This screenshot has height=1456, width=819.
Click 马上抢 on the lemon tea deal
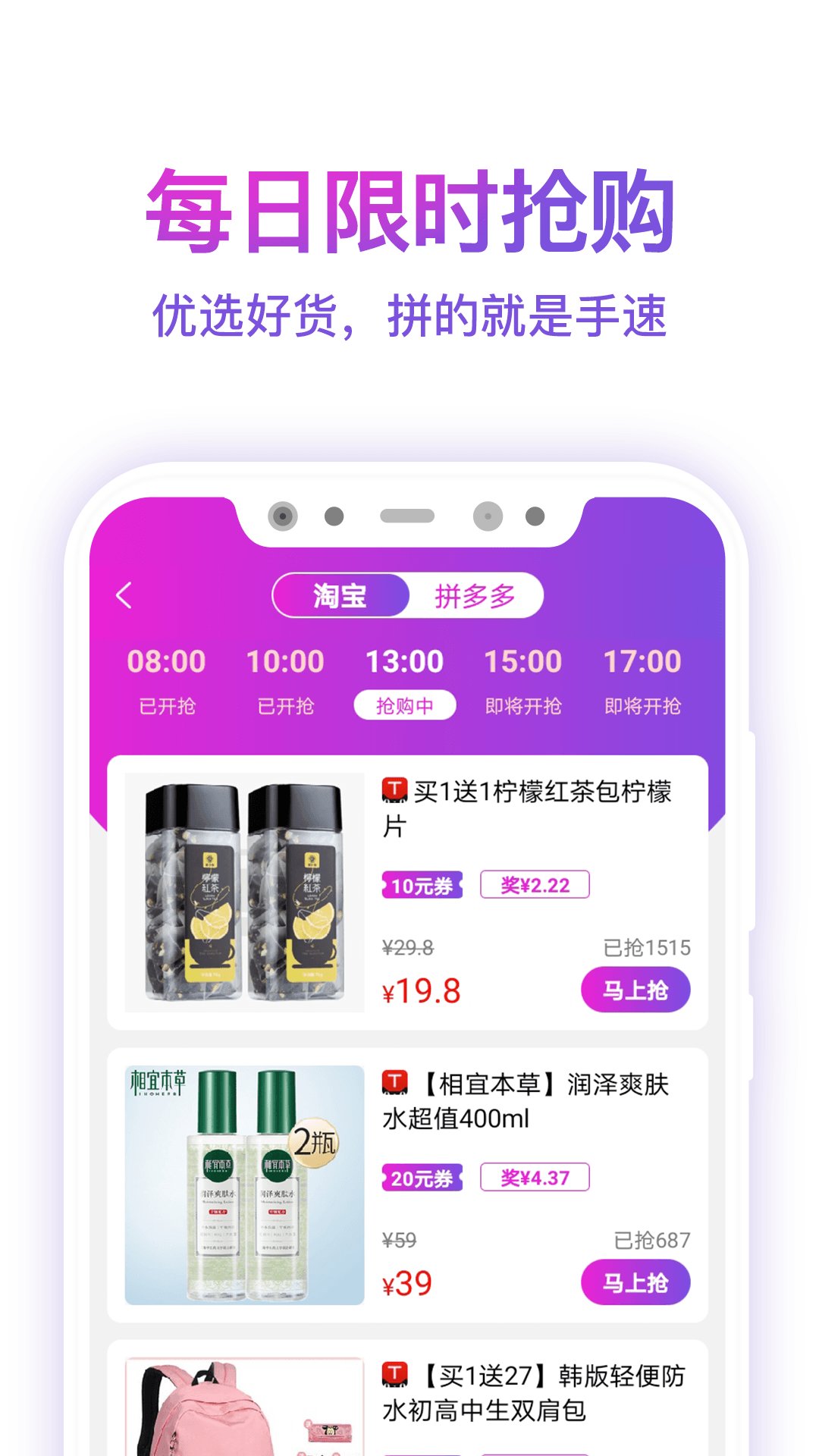point(637,989)
